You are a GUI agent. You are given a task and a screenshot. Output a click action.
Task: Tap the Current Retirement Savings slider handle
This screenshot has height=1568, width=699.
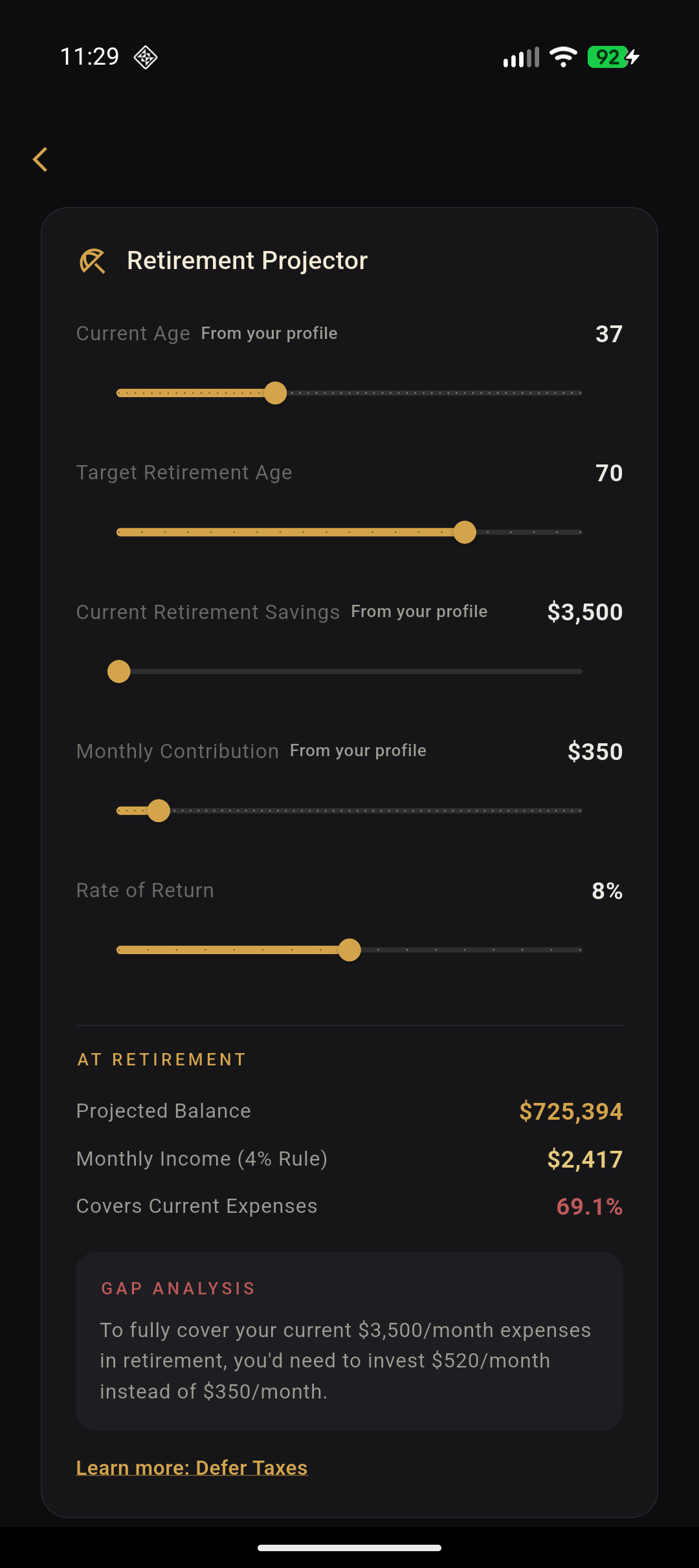click(119, 671)
